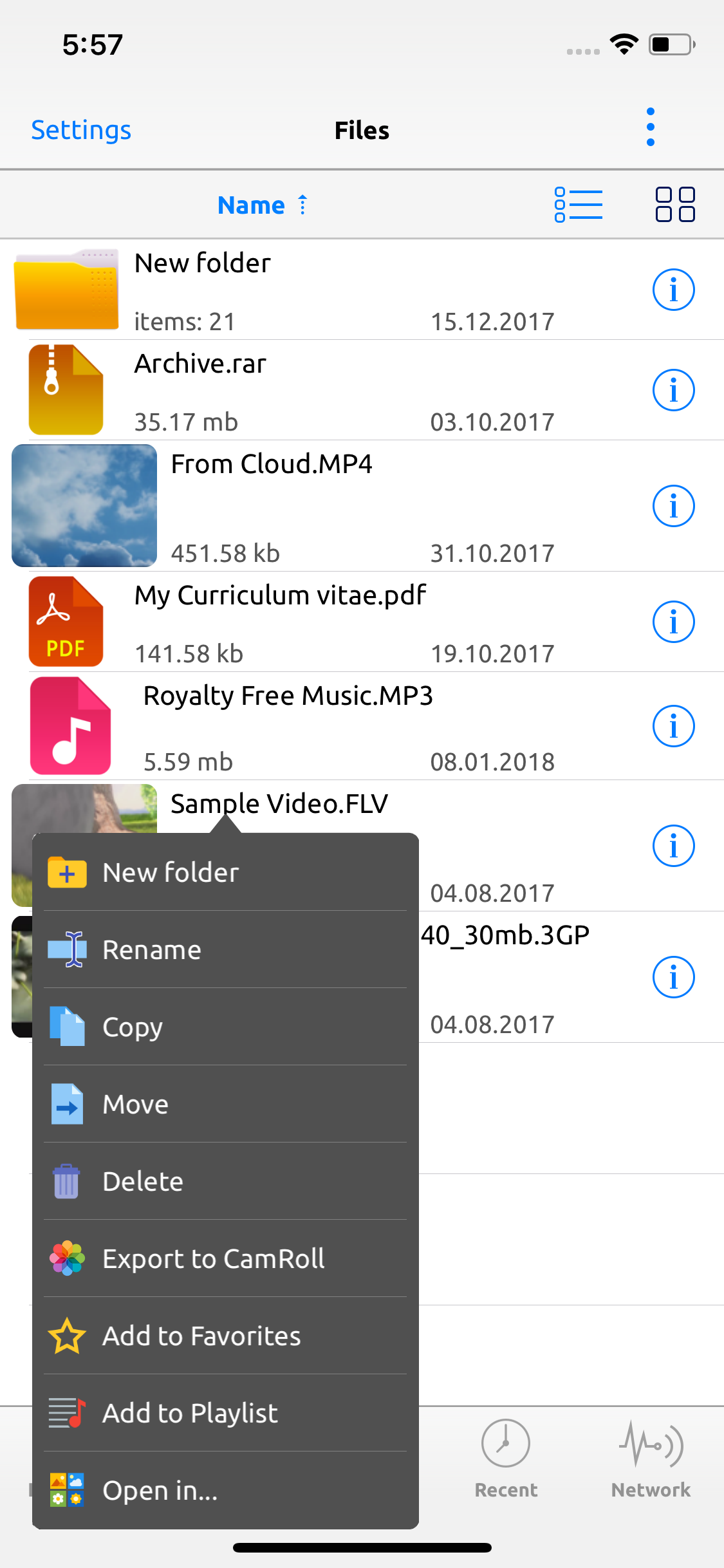Viewport: 724px width, 1568px height.
Task: View info for the New folder entry
Action: tap(674, 290)
